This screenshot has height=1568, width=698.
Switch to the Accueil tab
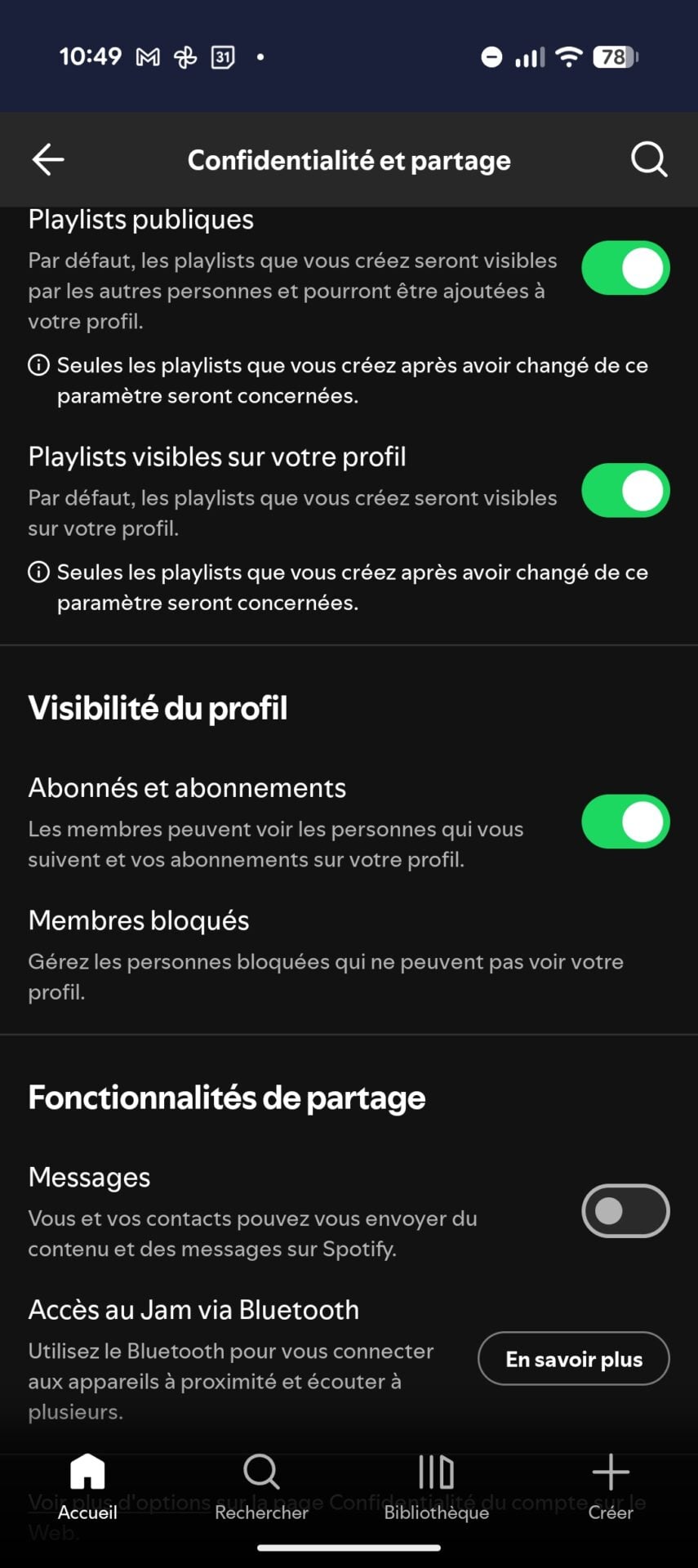86,1490
